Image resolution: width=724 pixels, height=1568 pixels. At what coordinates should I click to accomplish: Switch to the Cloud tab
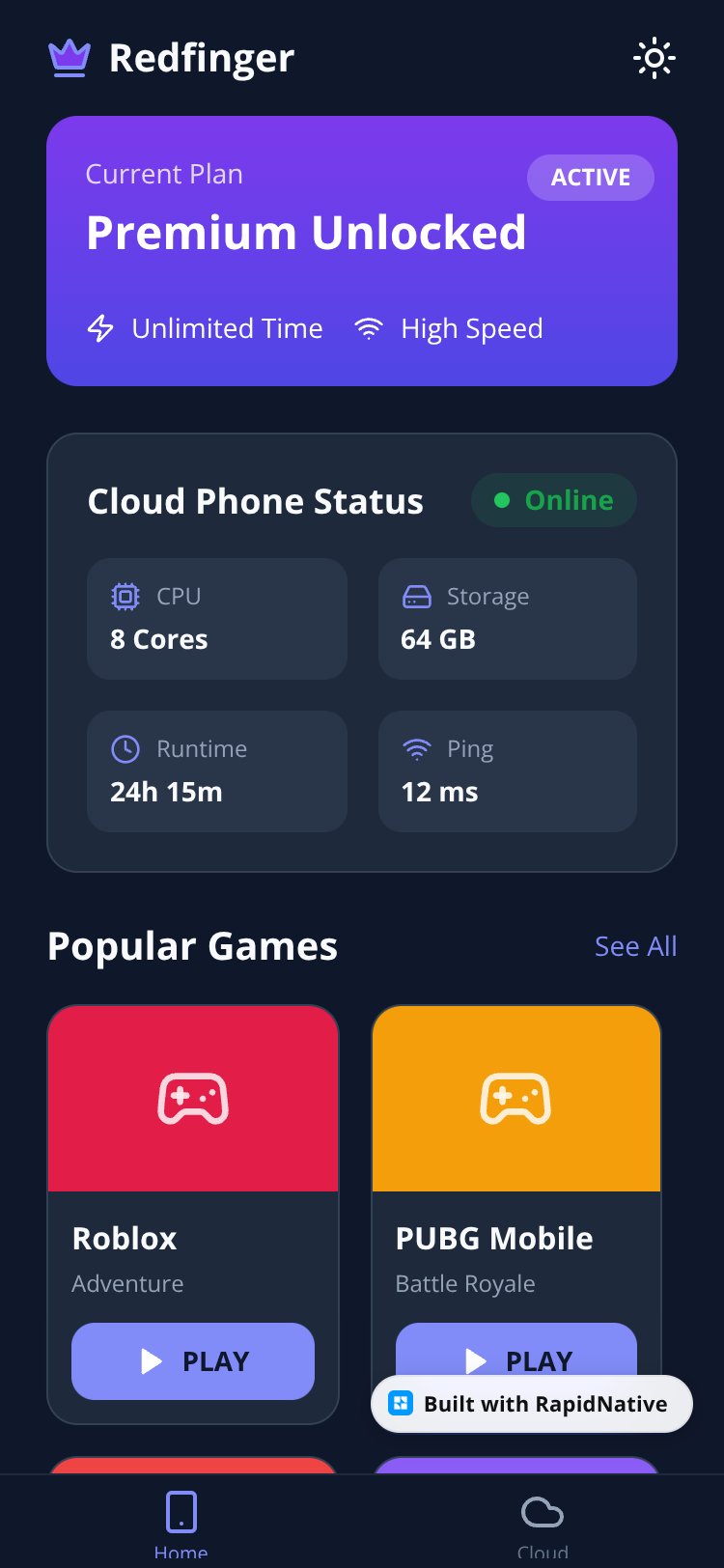pyautogui.click(x=543, y=1524)
